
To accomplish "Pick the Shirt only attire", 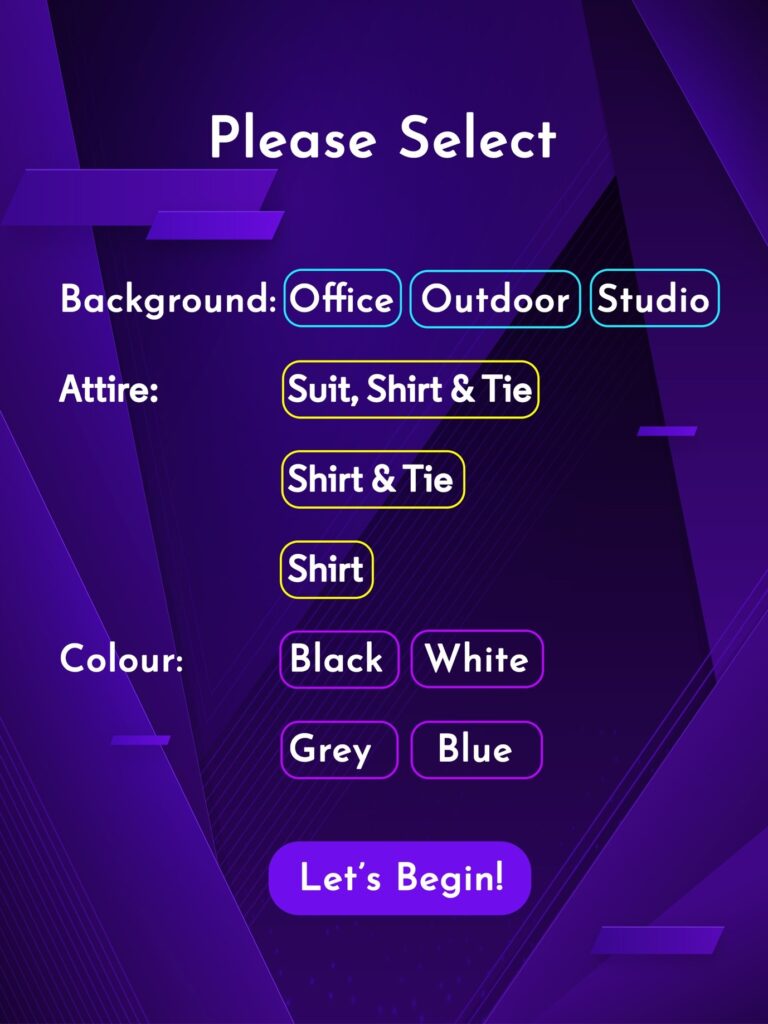I will click(326, 569).
